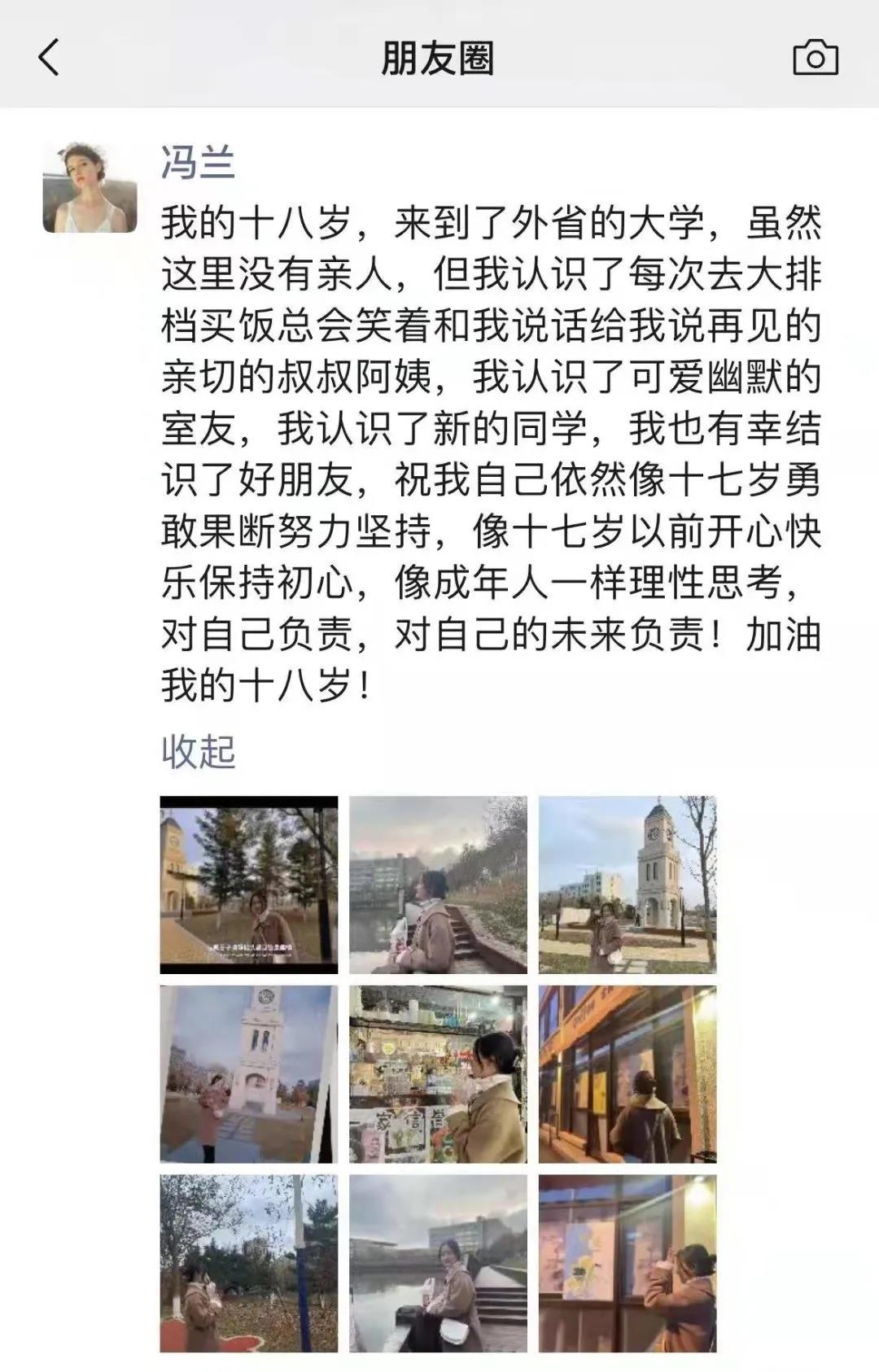Collapse the post text with 收起
The width and height of the screenshot is (879, 1372).
(x=198, y=751)
